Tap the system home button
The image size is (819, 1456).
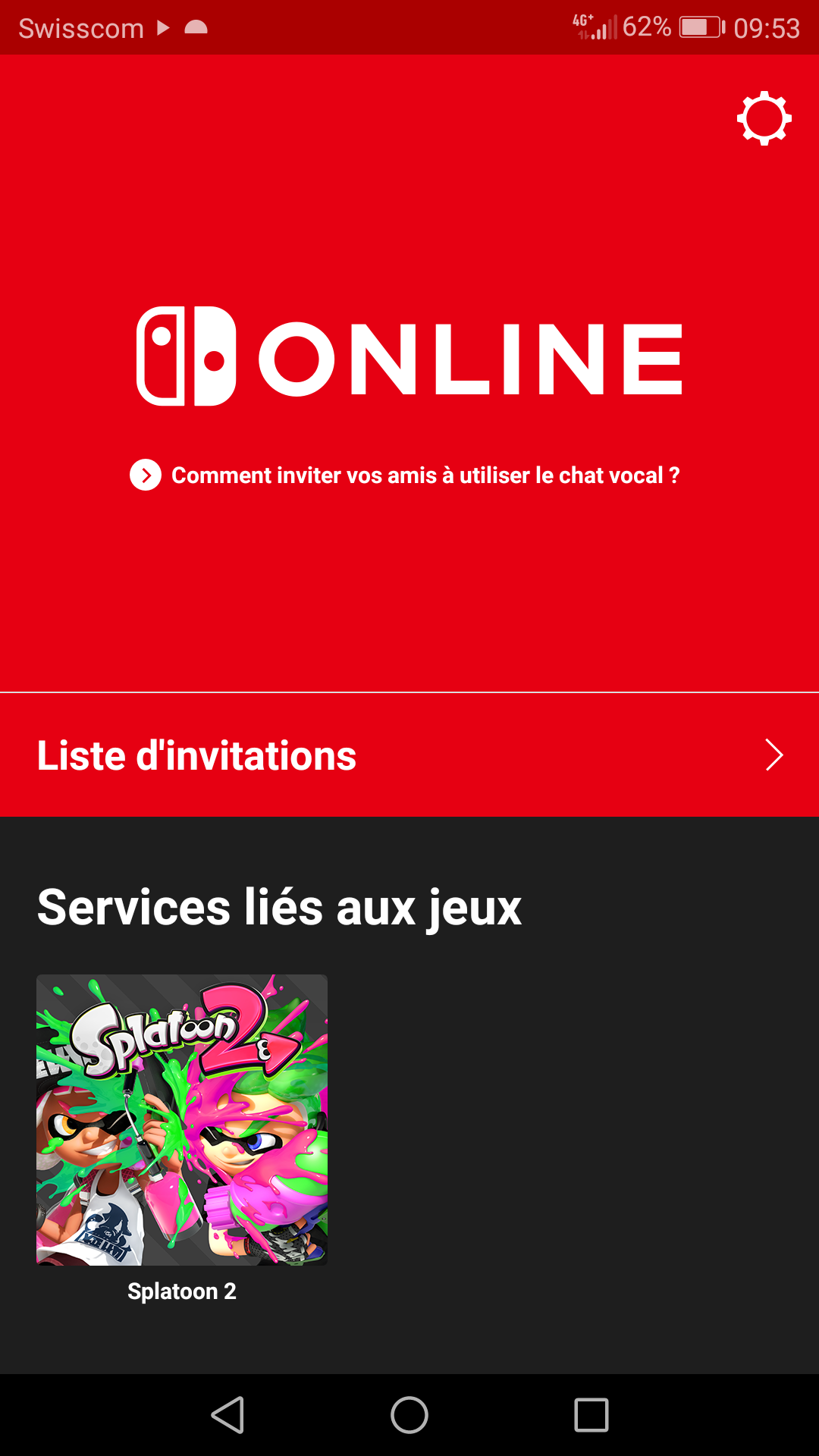pos(409,1415)
